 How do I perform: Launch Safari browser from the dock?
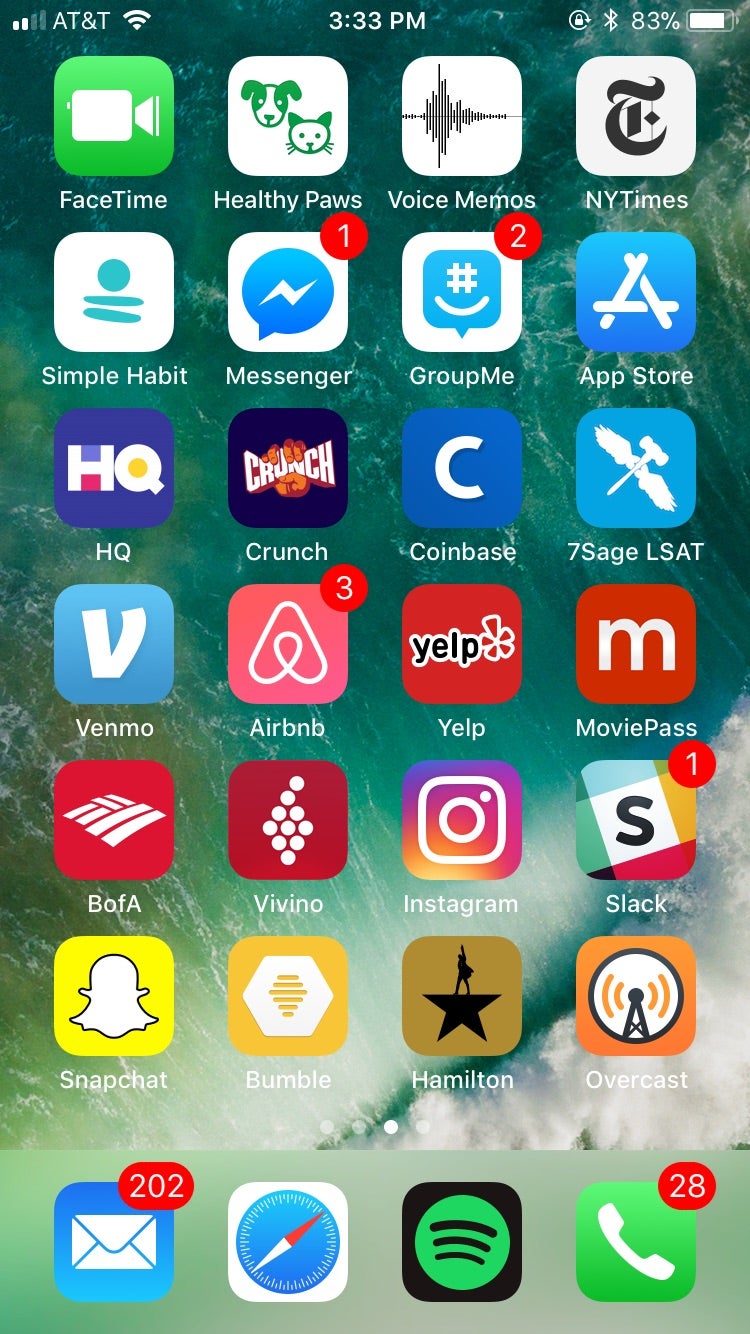coord(288,1242)
